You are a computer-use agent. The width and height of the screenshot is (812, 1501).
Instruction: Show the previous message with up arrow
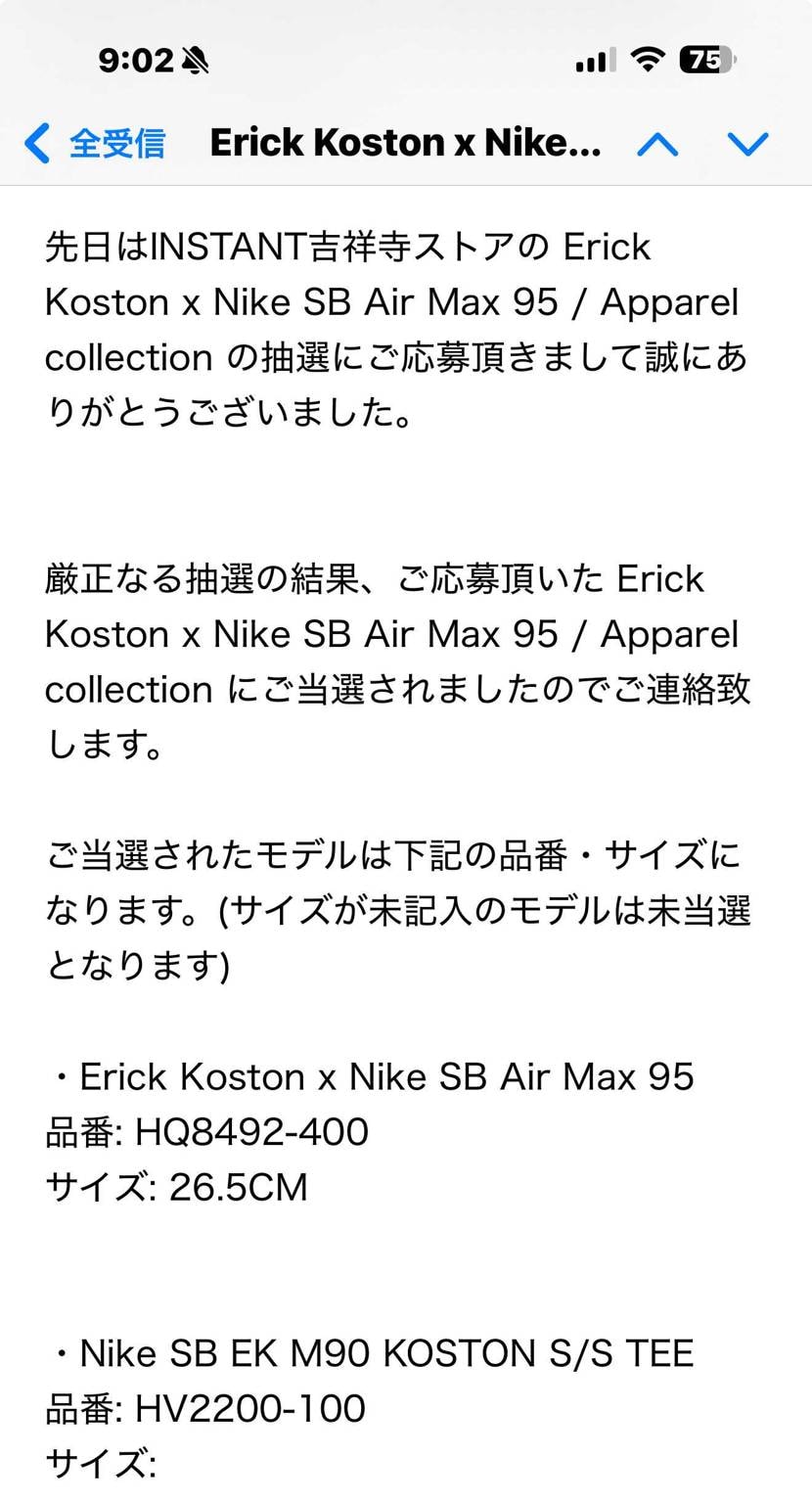pos(657,144)
